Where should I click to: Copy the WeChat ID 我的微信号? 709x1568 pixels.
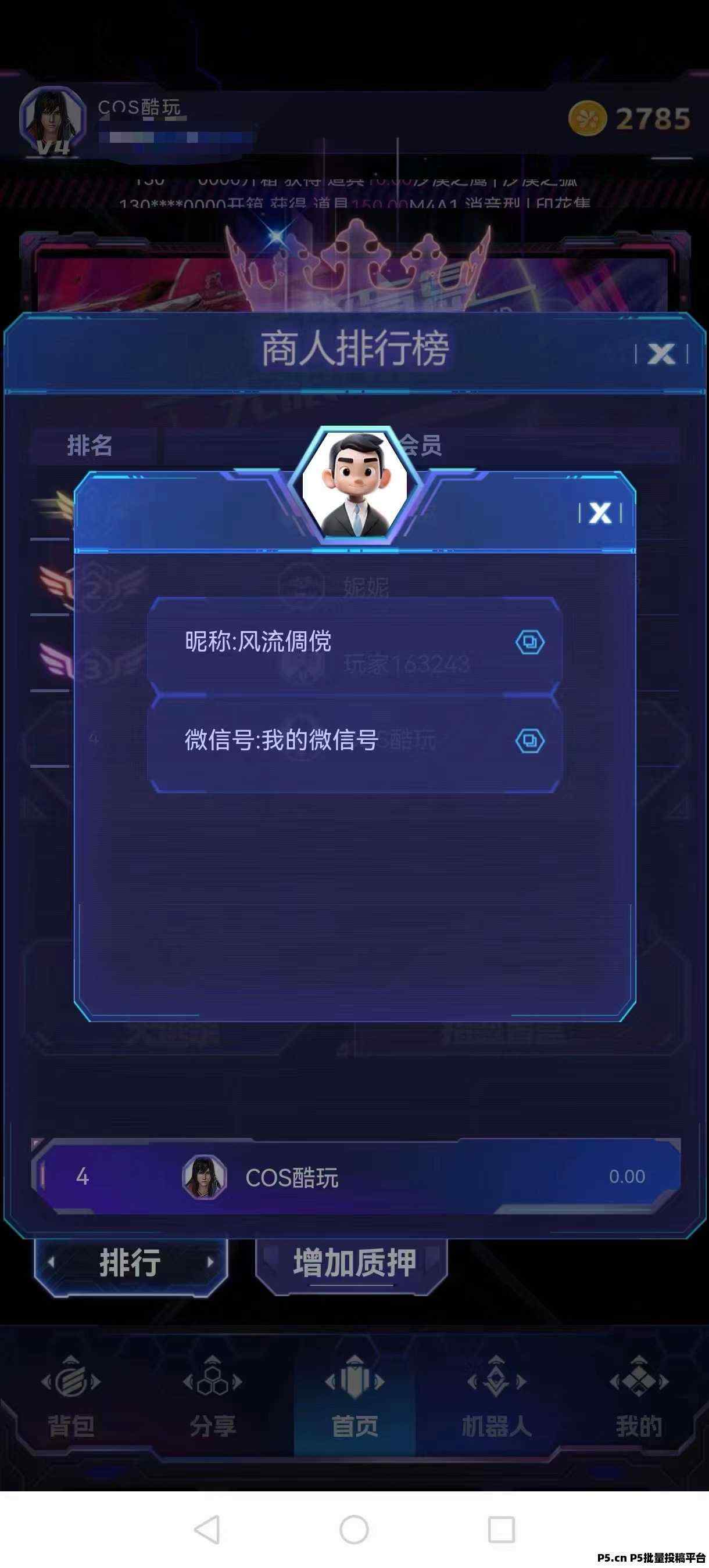[529, 741]
